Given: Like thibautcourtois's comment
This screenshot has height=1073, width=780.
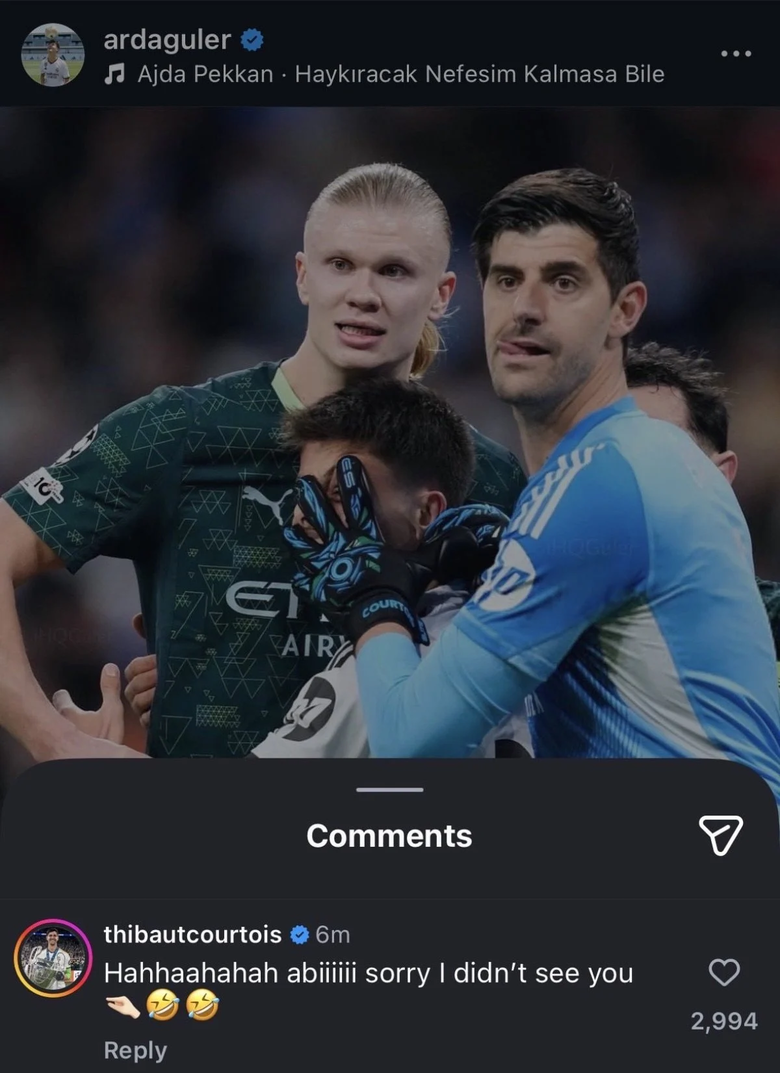Looking at the screenshot, I should click(x=723, y=972).
